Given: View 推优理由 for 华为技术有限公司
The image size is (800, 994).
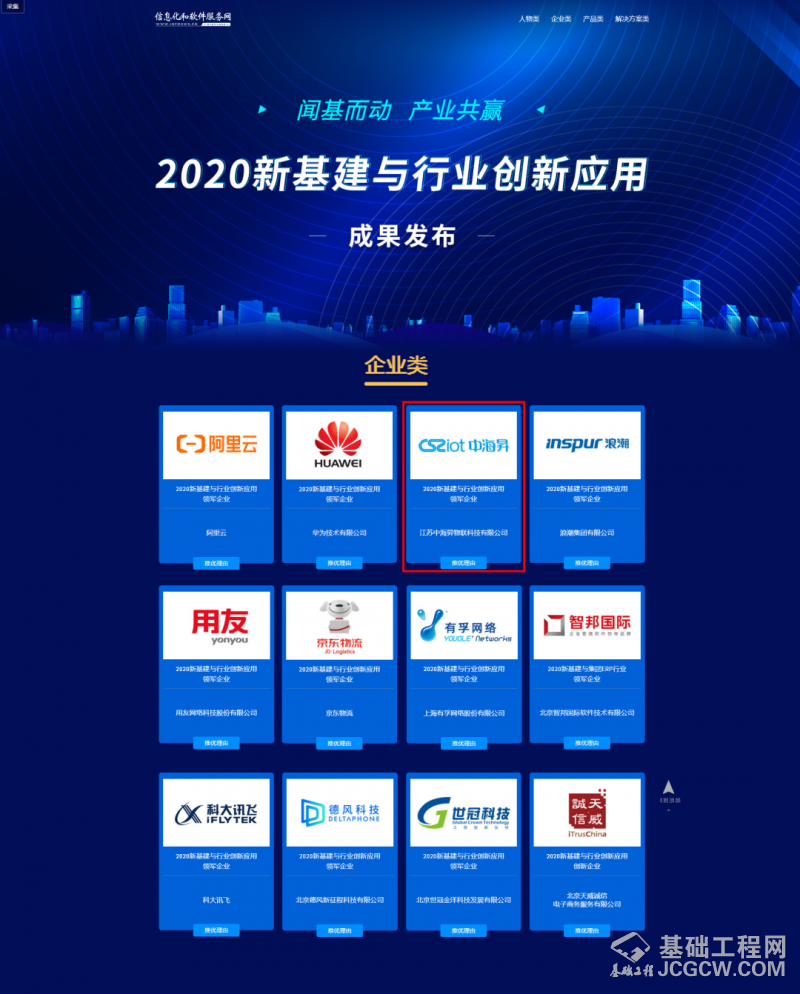Looking at the screenshot, I should coord(339,563).
